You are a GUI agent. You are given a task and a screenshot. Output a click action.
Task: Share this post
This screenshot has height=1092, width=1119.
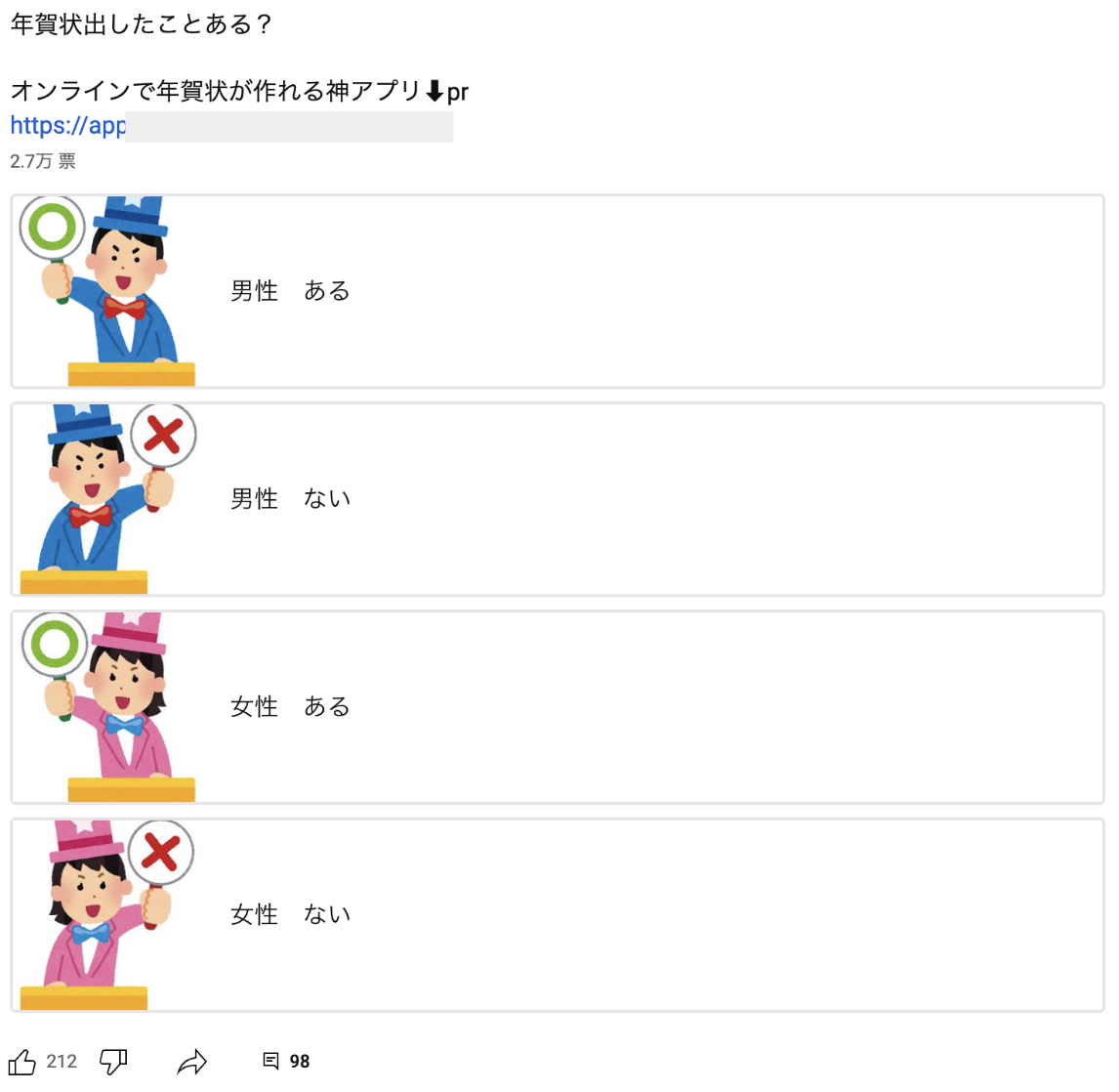[x=192, y=1062]
